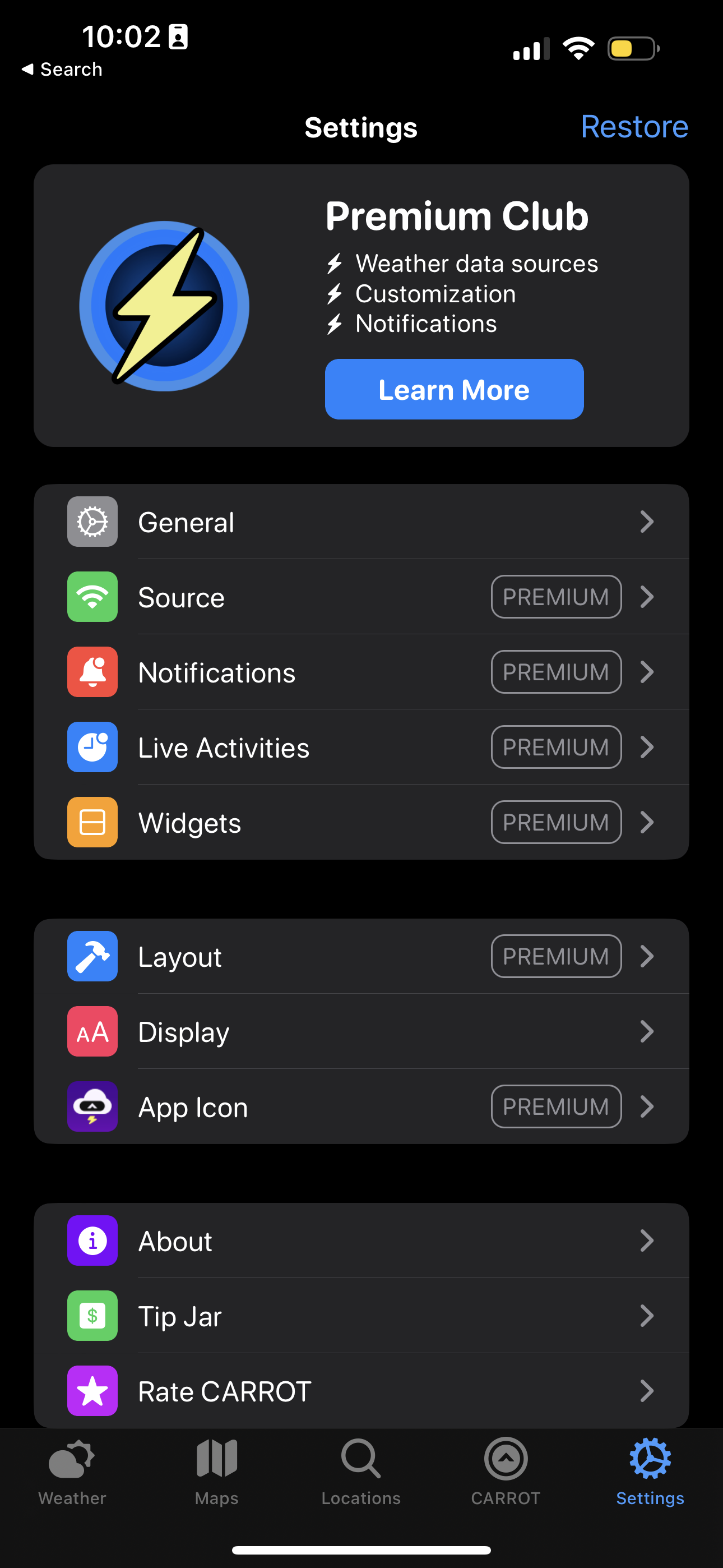Select the Rate CARROT star icon

[92, 1391]
